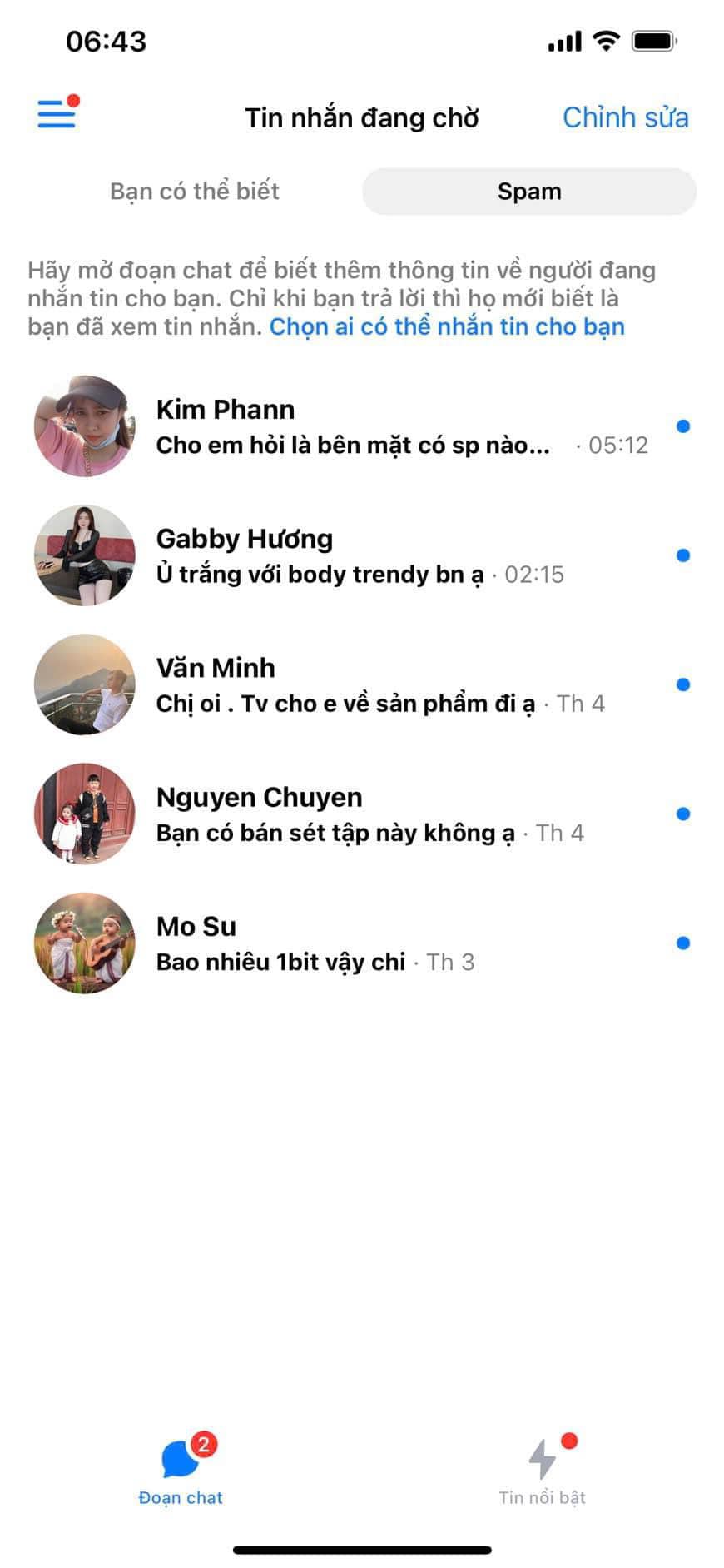Image resolution: width=724 pixels, height=1568 pixels.
Task: Open the Chọn ai có thể nhắn tin link
Action: [x=447, y=326]
